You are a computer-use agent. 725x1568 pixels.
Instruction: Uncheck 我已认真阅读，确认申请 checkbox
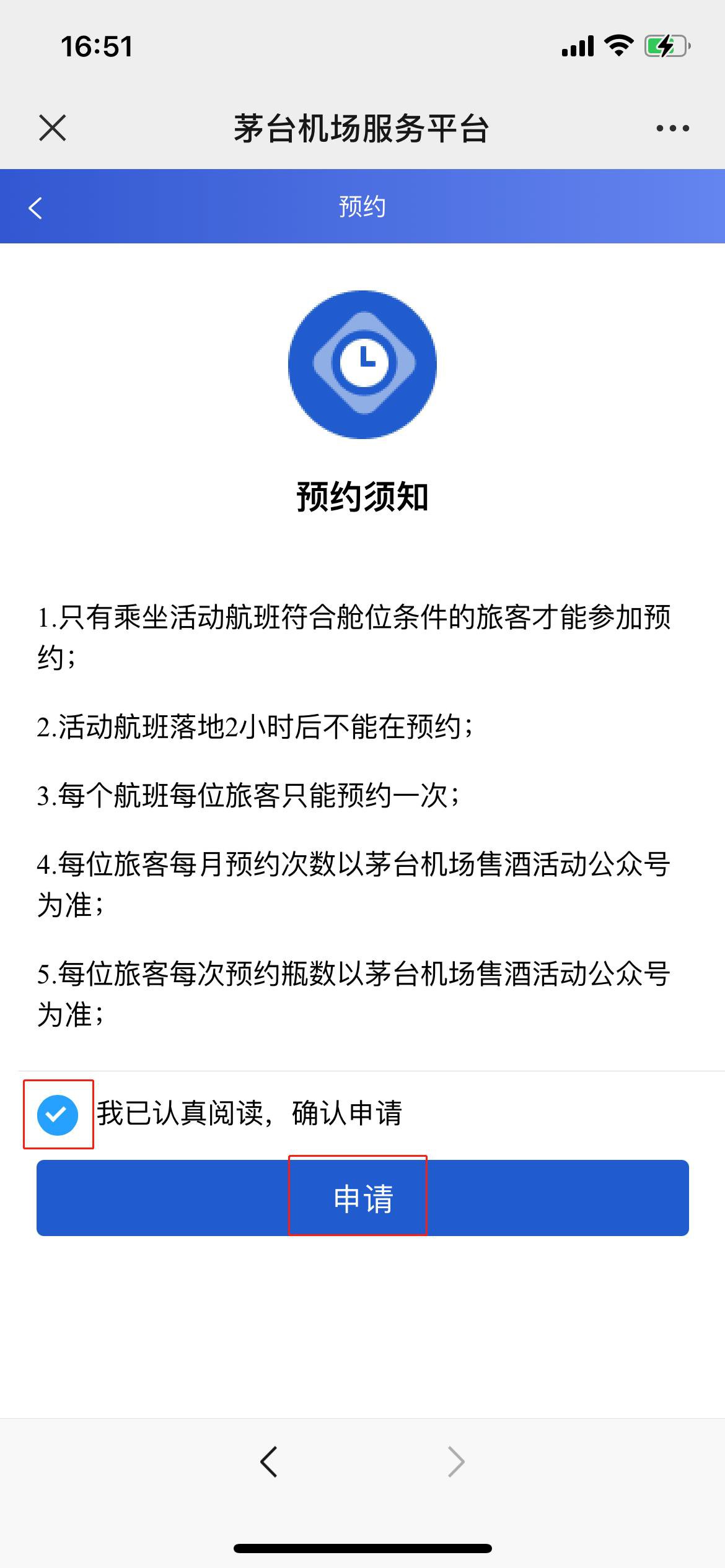tap(58, 1115)
